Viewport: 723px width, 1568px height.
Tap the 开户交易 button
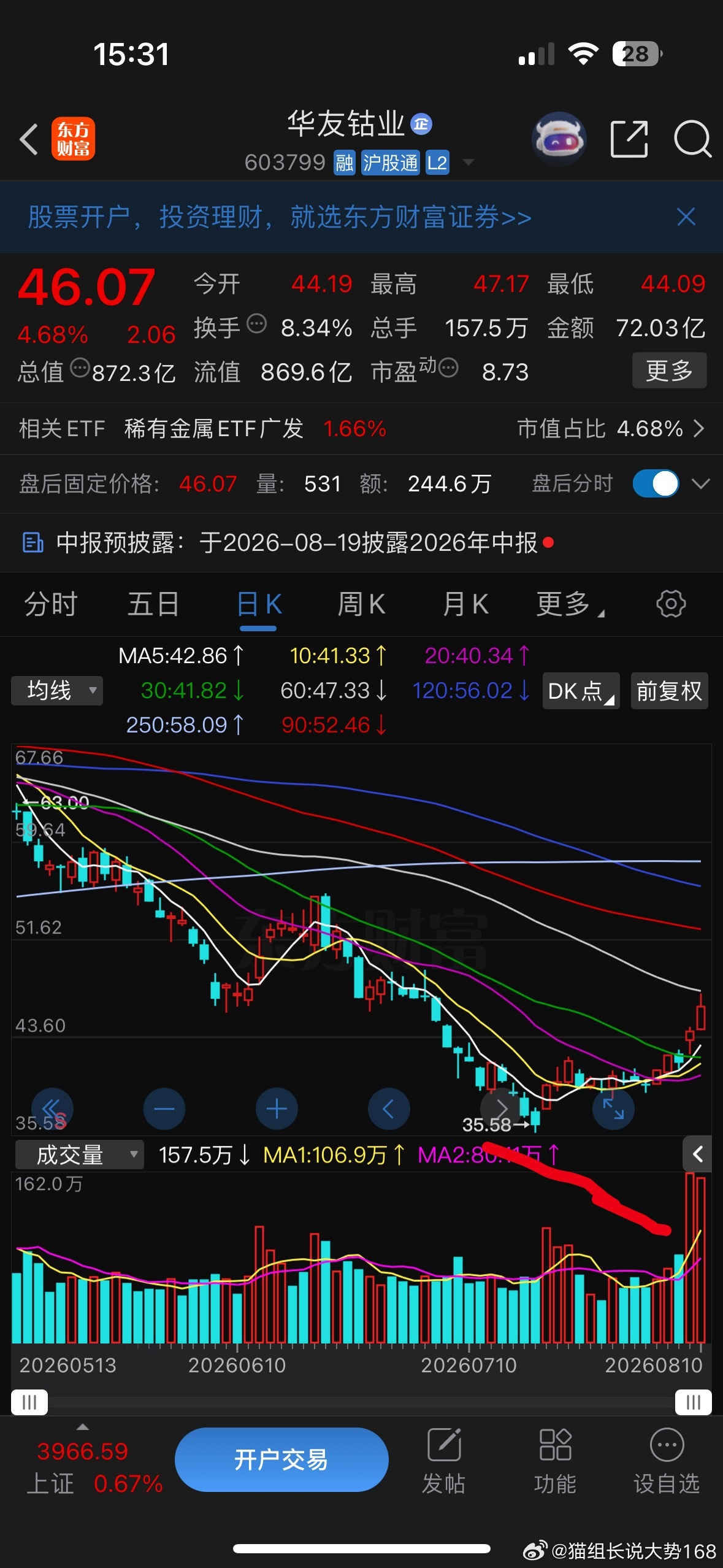[281, 1459]
